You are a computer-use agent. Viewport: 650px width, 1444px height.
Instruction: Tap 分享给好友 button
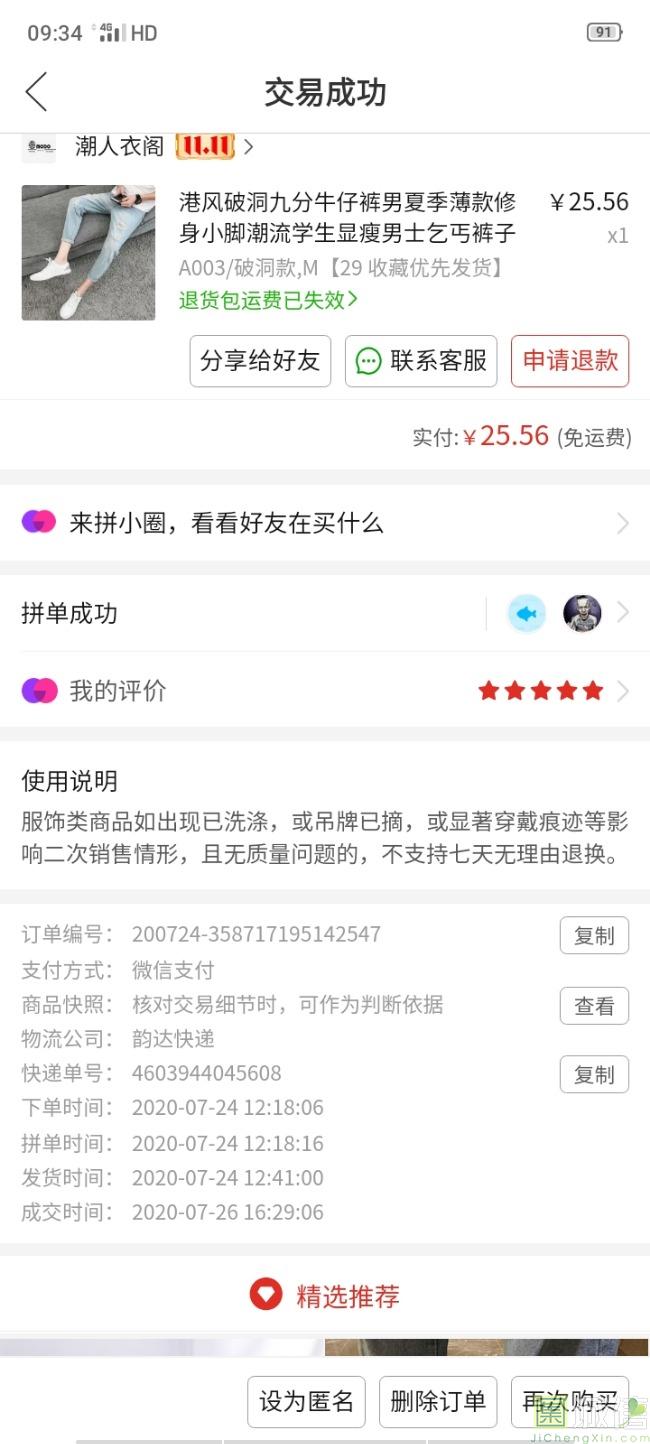coord(260,361)
